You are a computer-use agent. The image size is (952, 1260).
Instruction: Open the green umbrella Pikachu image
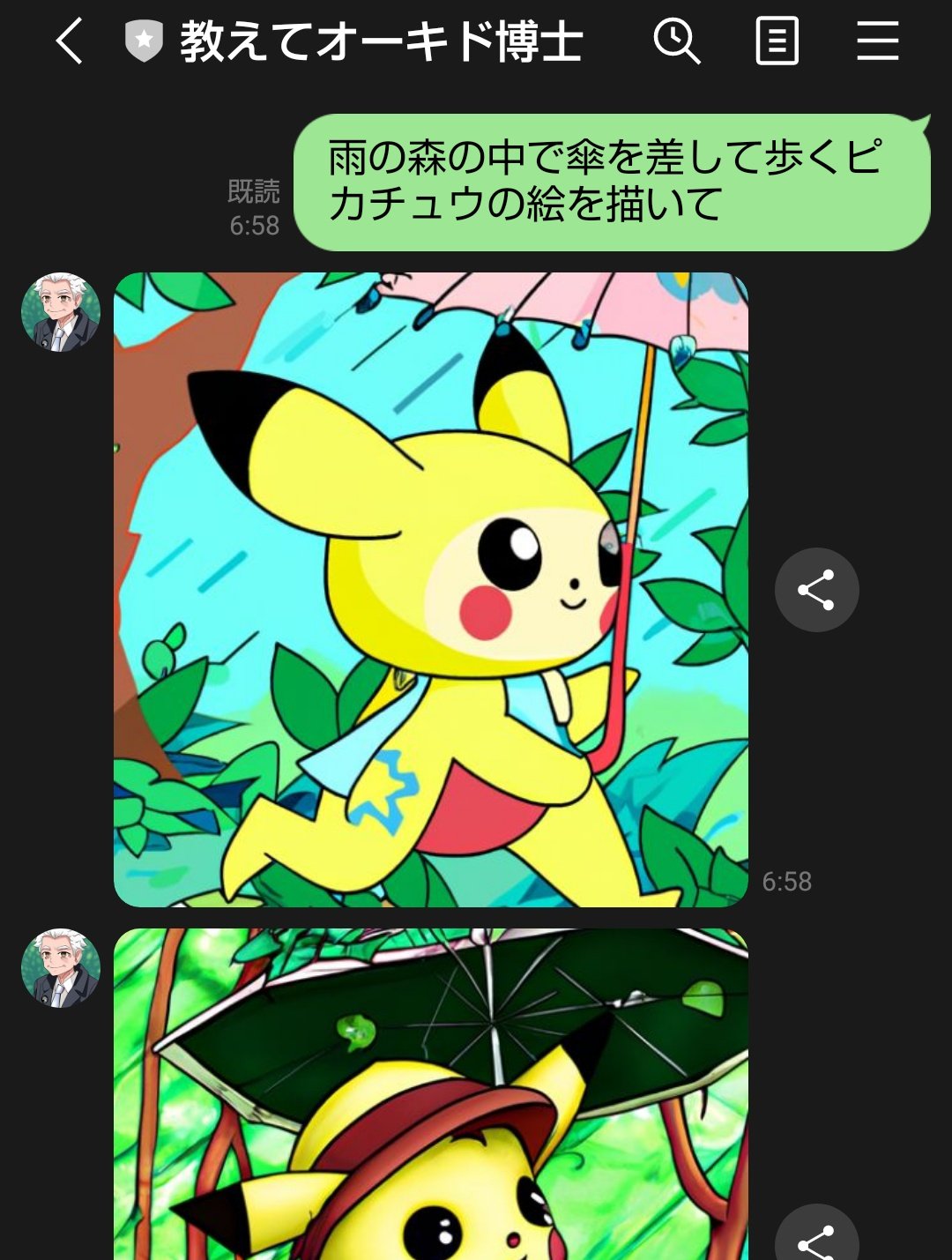click(430, 1093)
